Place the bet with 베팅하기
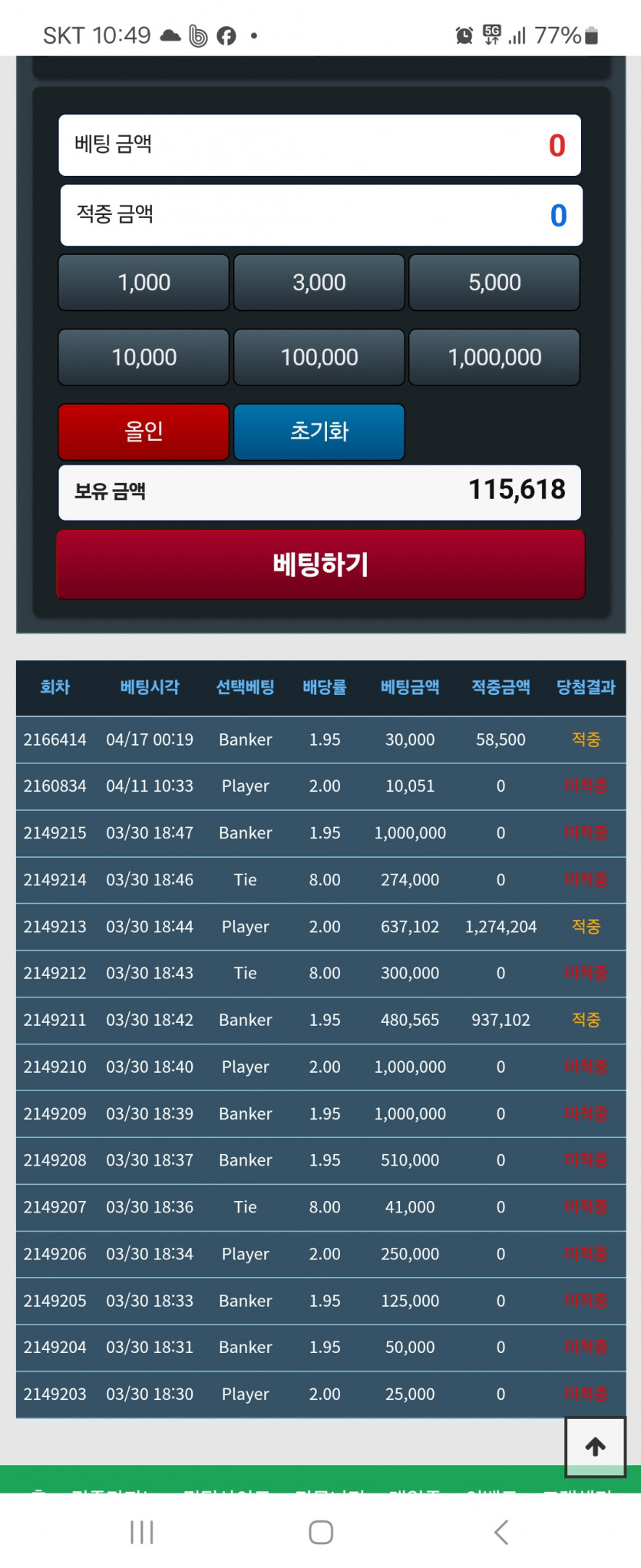Screen dimensions: 641x1568 pos(320,564)
